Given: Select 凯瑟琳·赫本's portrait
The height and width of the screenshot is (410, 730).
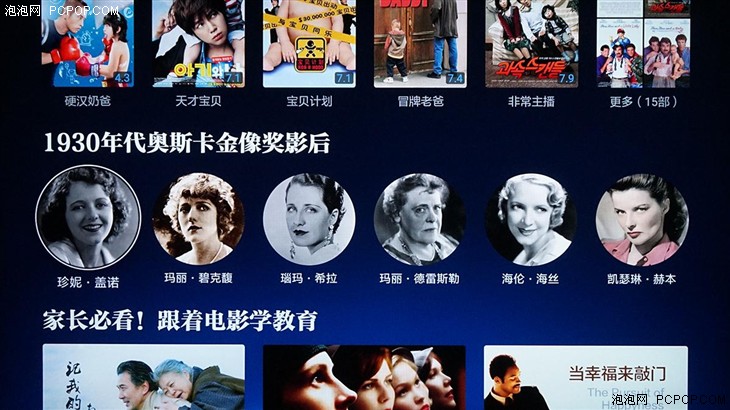Looking at the screenshot, I should [x=642, y=219].
